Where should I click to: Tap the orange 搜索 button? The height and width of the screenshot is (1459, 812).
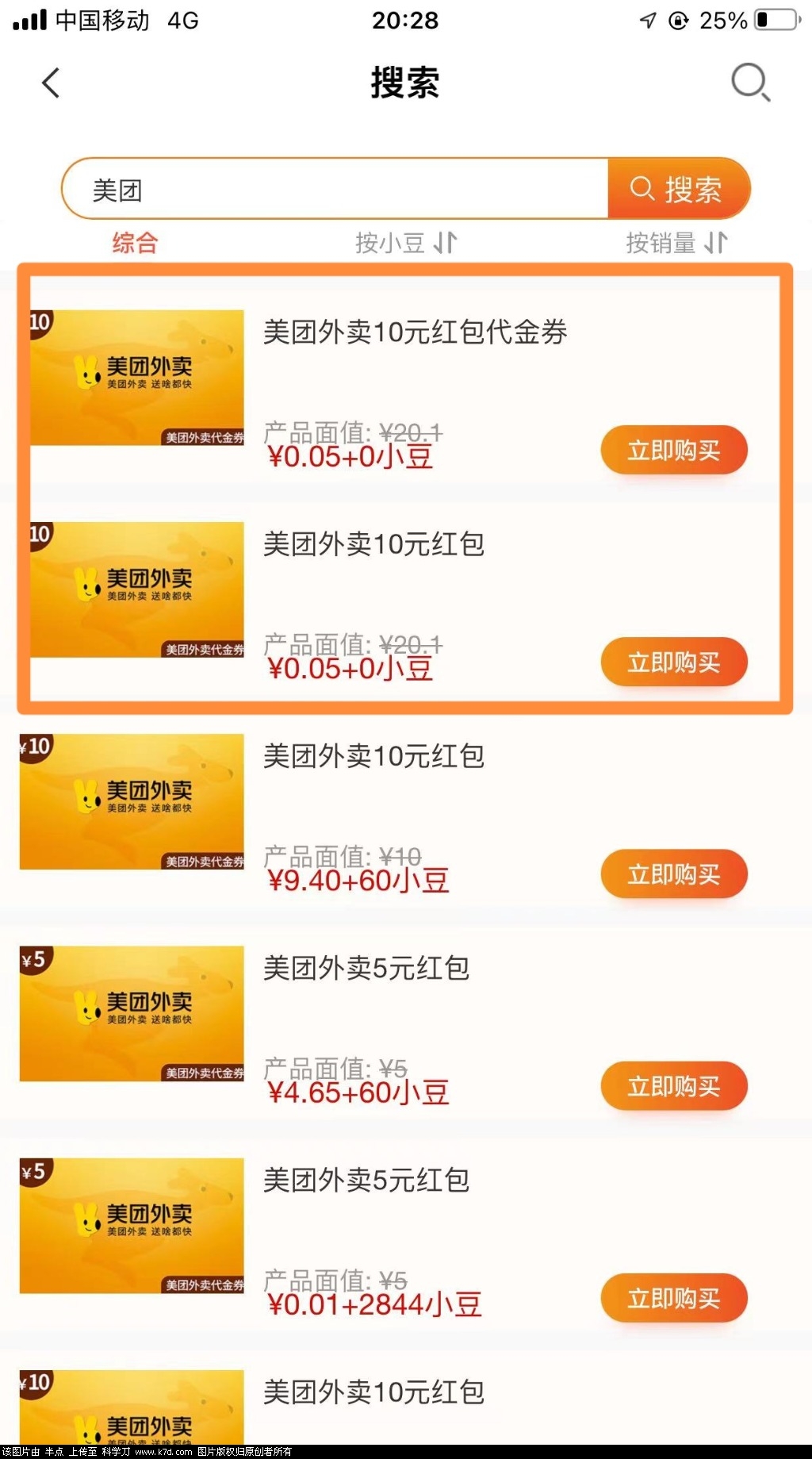676,190
